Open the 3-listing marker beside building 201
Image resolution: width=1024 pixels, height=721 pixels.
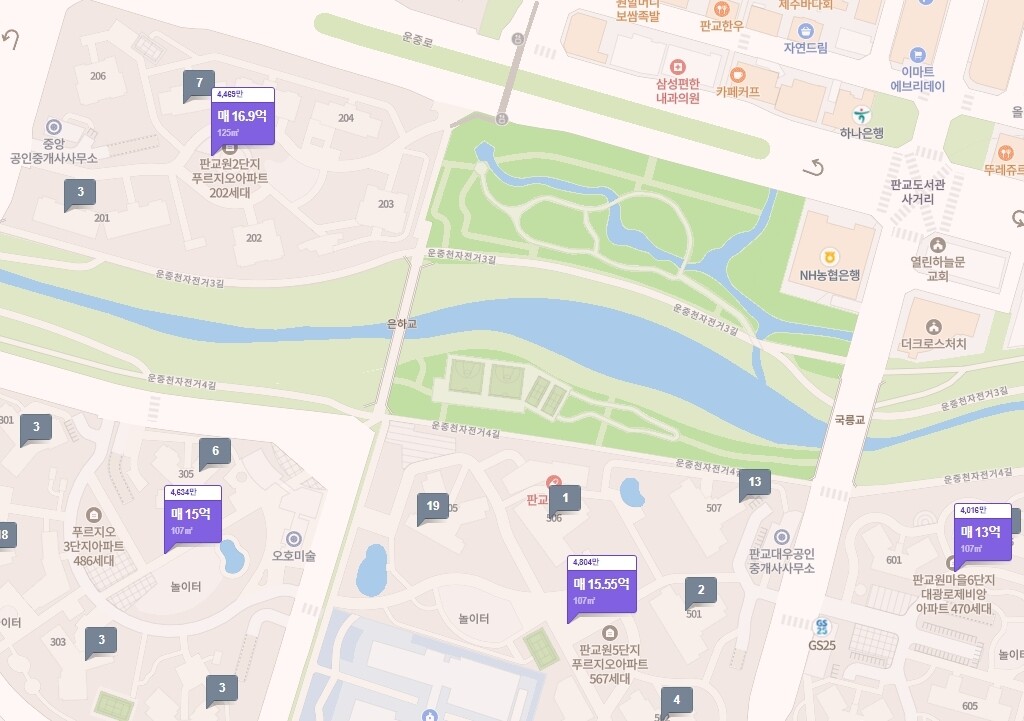(80, 192)
